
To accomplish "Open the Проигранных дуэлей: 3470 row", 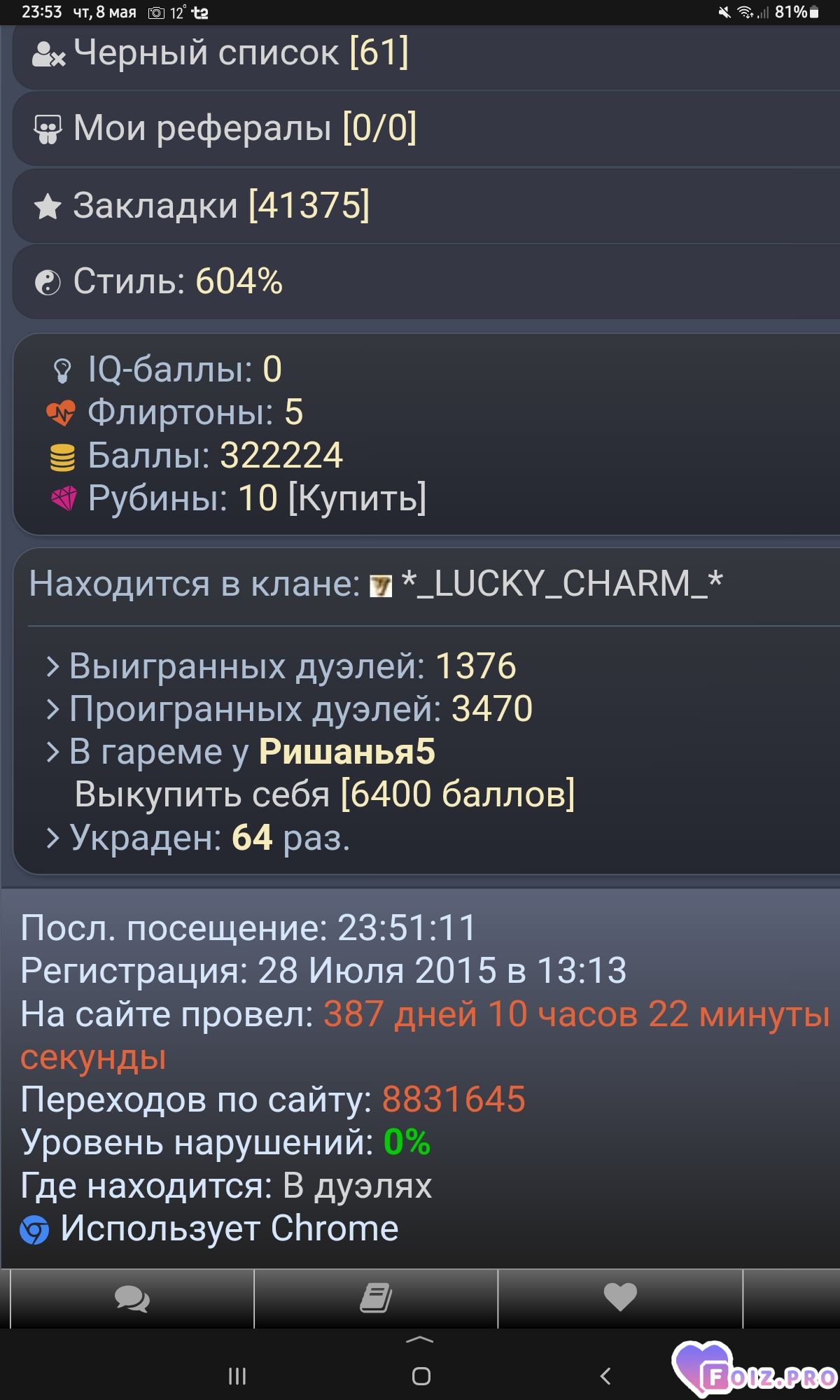I will pyautogui.click(x=289, y=708).
